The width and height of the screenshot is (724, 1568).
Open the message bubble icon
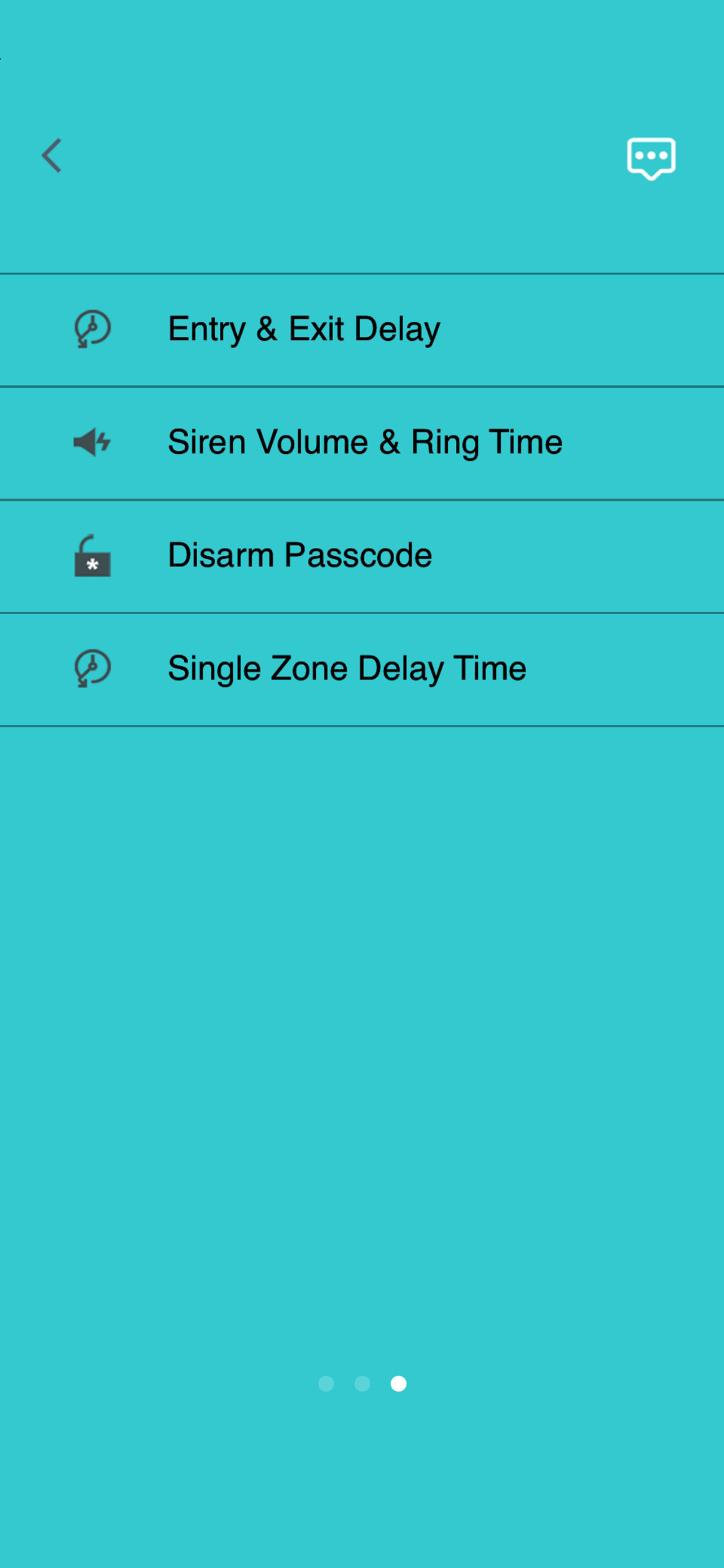pyautogui.click(x=651, y=158)
